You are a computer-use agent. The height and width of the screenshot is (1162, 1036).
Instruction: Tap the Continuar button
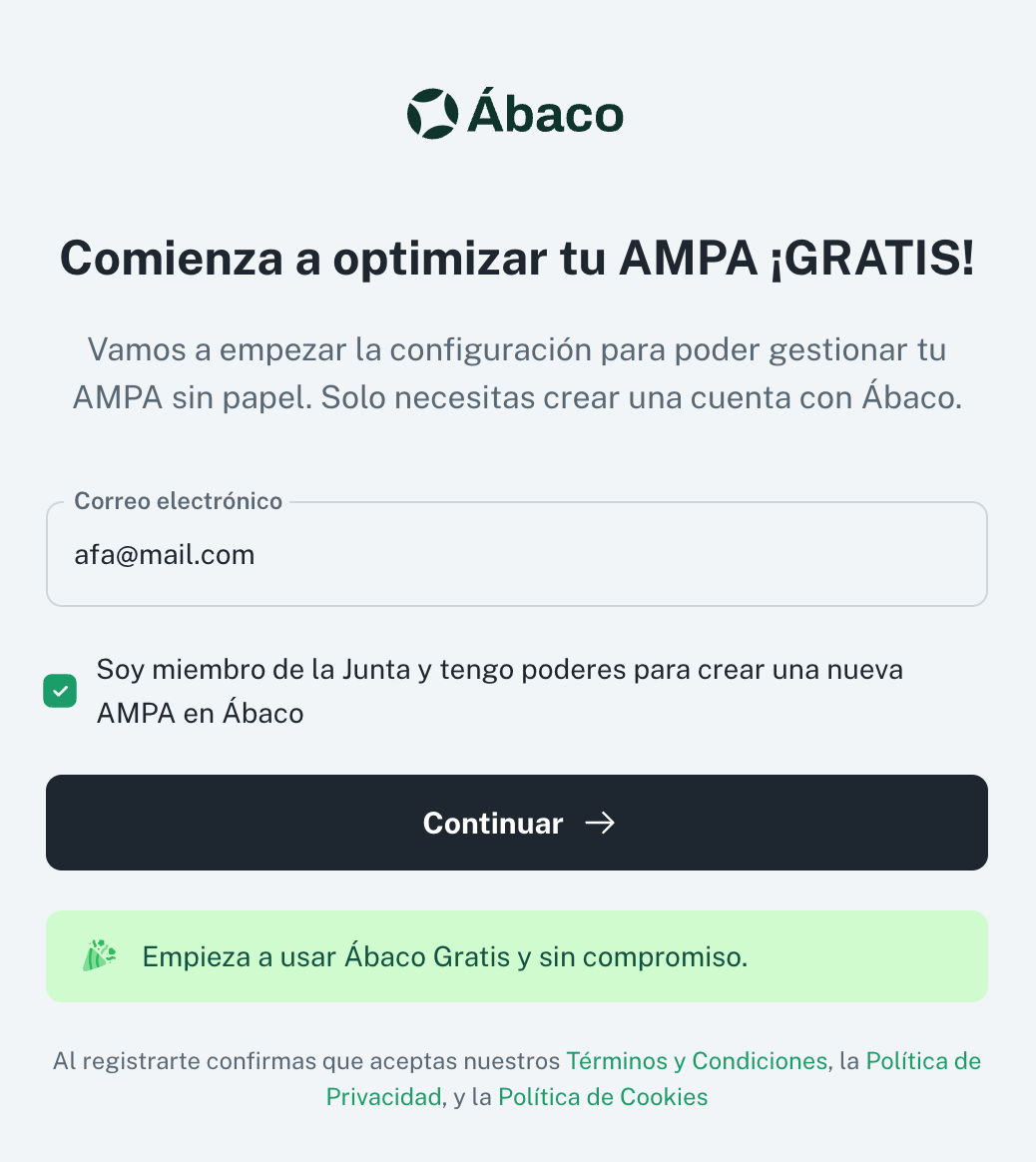(516, 823)
